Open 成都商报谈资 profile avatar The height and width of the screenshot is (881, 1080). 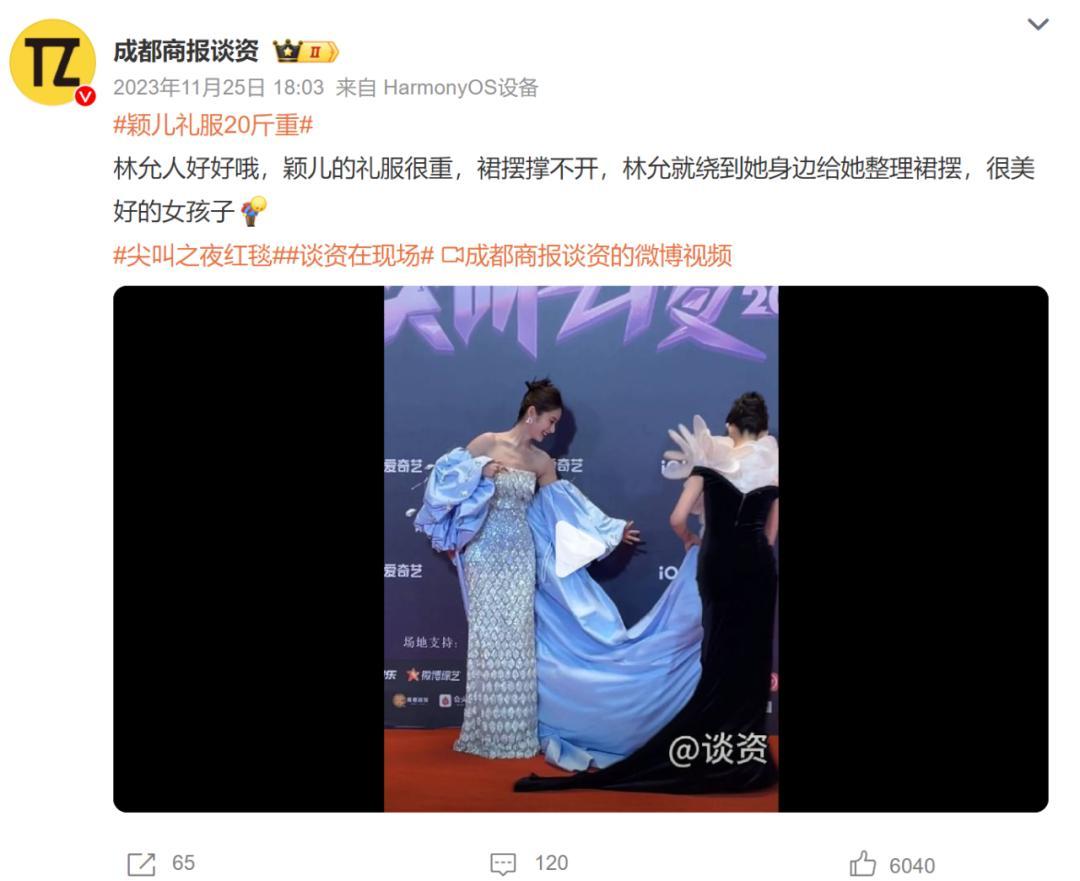click(x=52, y=62)
